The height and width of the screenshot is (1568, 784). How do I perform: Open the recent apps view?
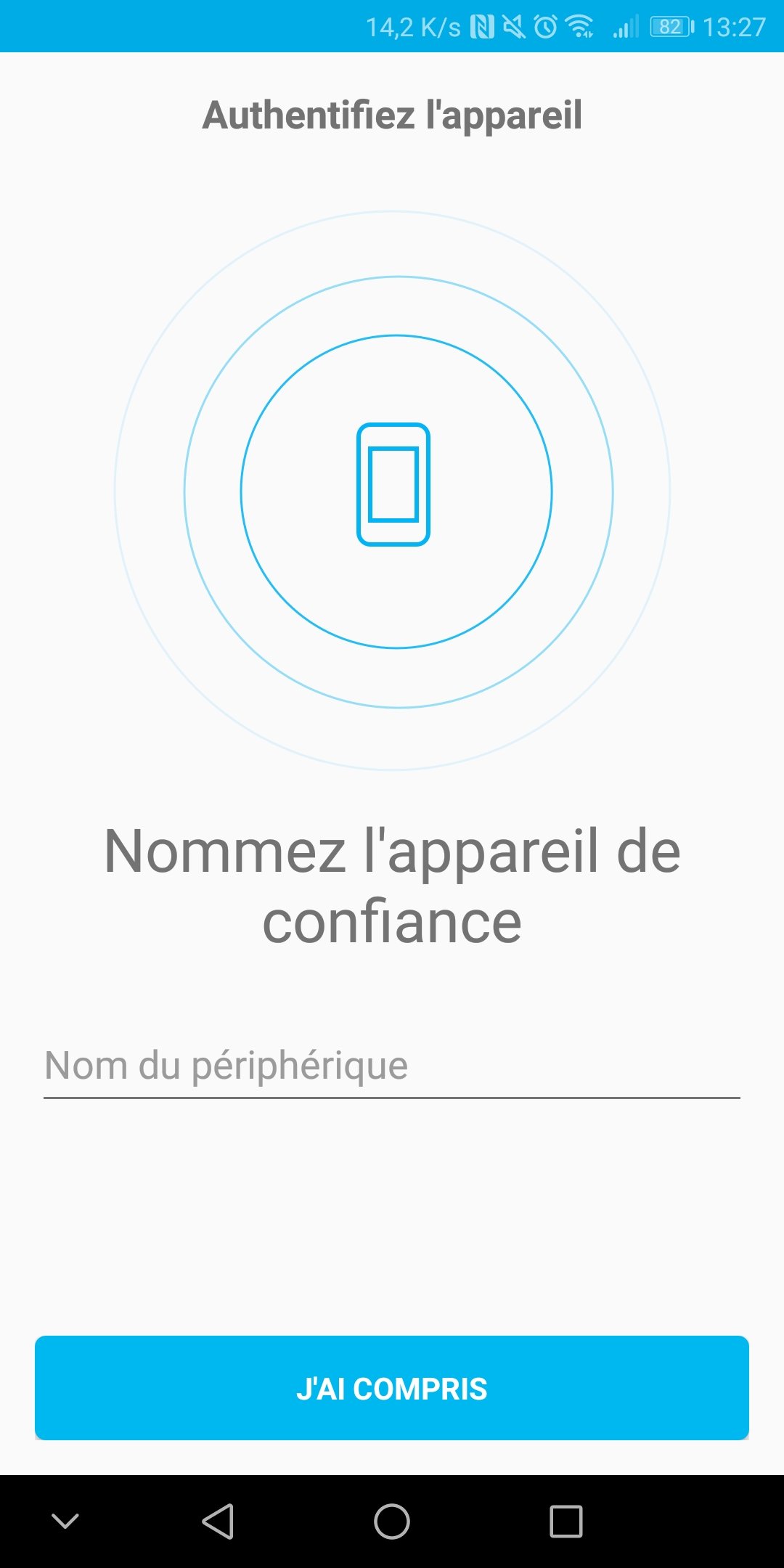[x=566, y=1522]
